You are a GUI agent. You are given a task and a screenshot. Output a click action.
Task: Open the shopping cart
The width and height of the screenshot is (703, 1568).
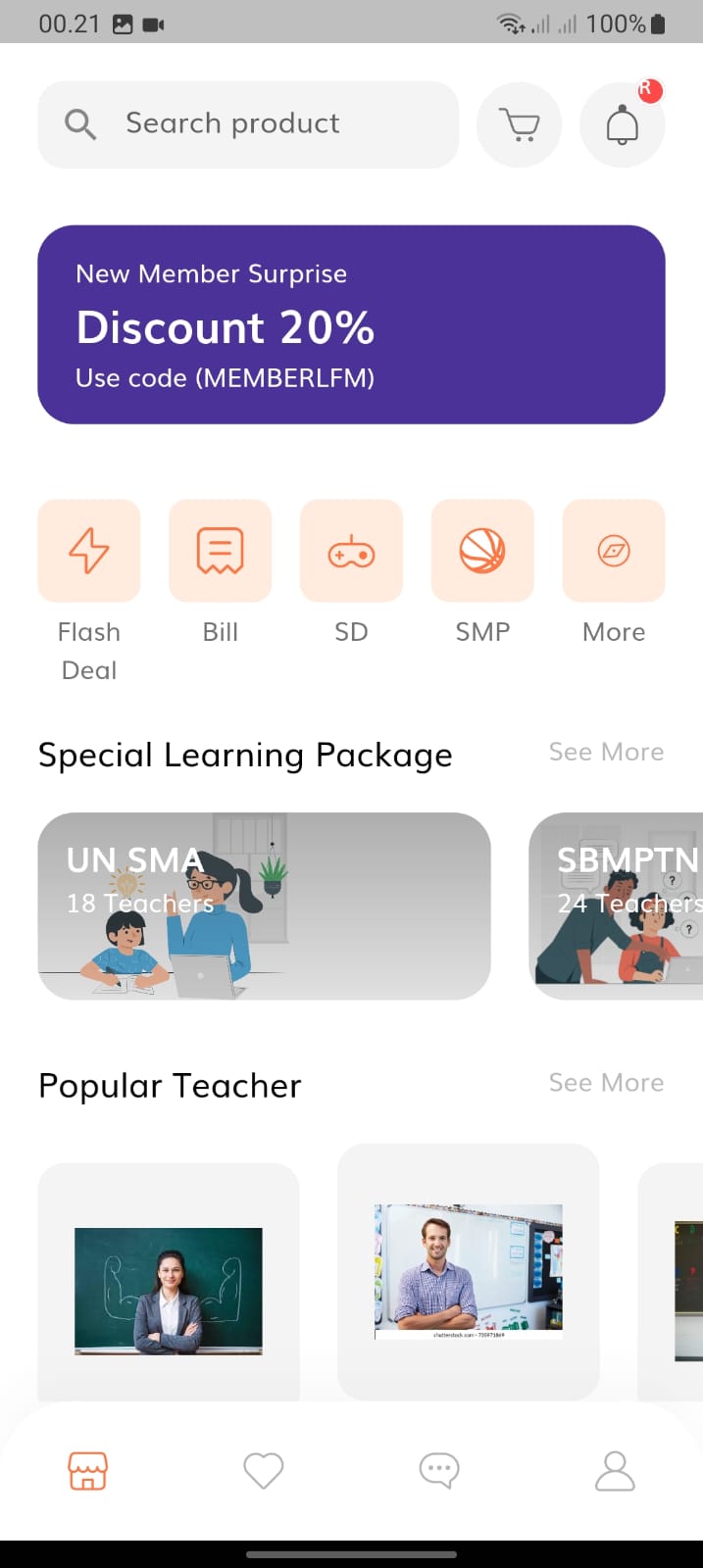pyautogui.click(x=519, y=124)
